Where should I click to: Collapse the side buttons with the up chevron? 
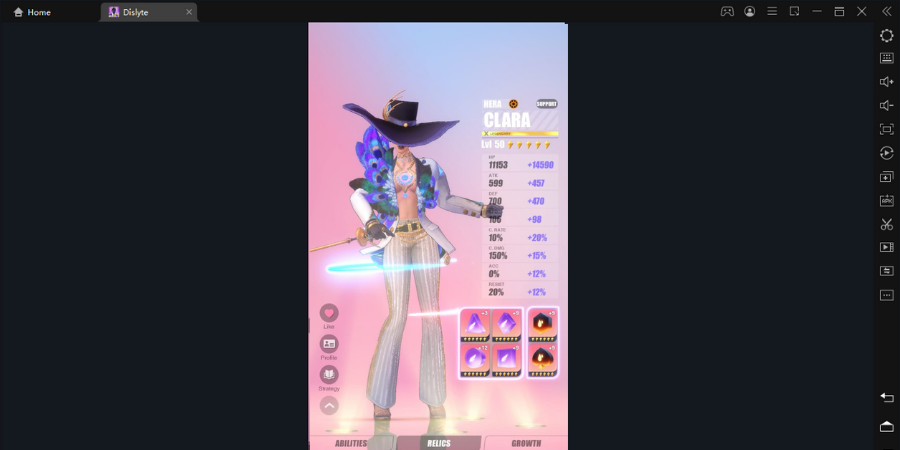pos(329,406)
